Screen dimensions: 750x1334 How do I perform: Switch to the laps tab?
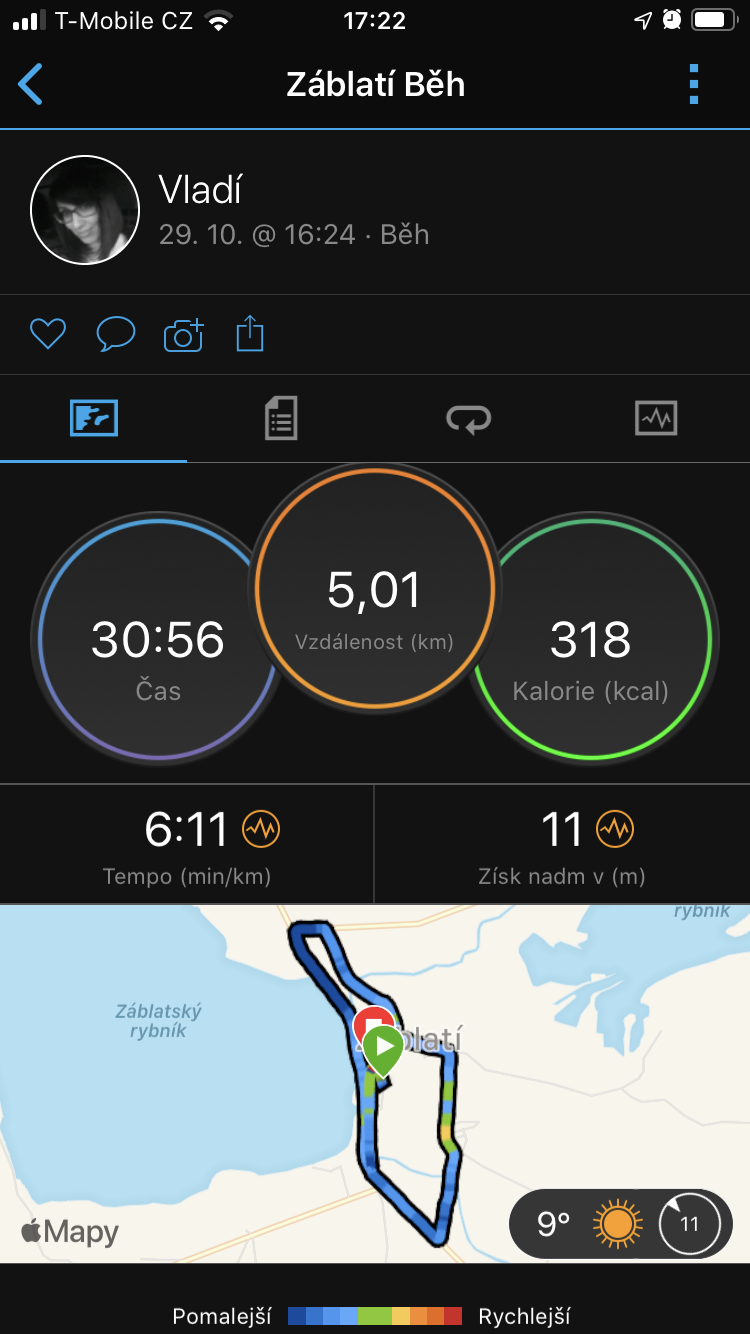[469, 418]
